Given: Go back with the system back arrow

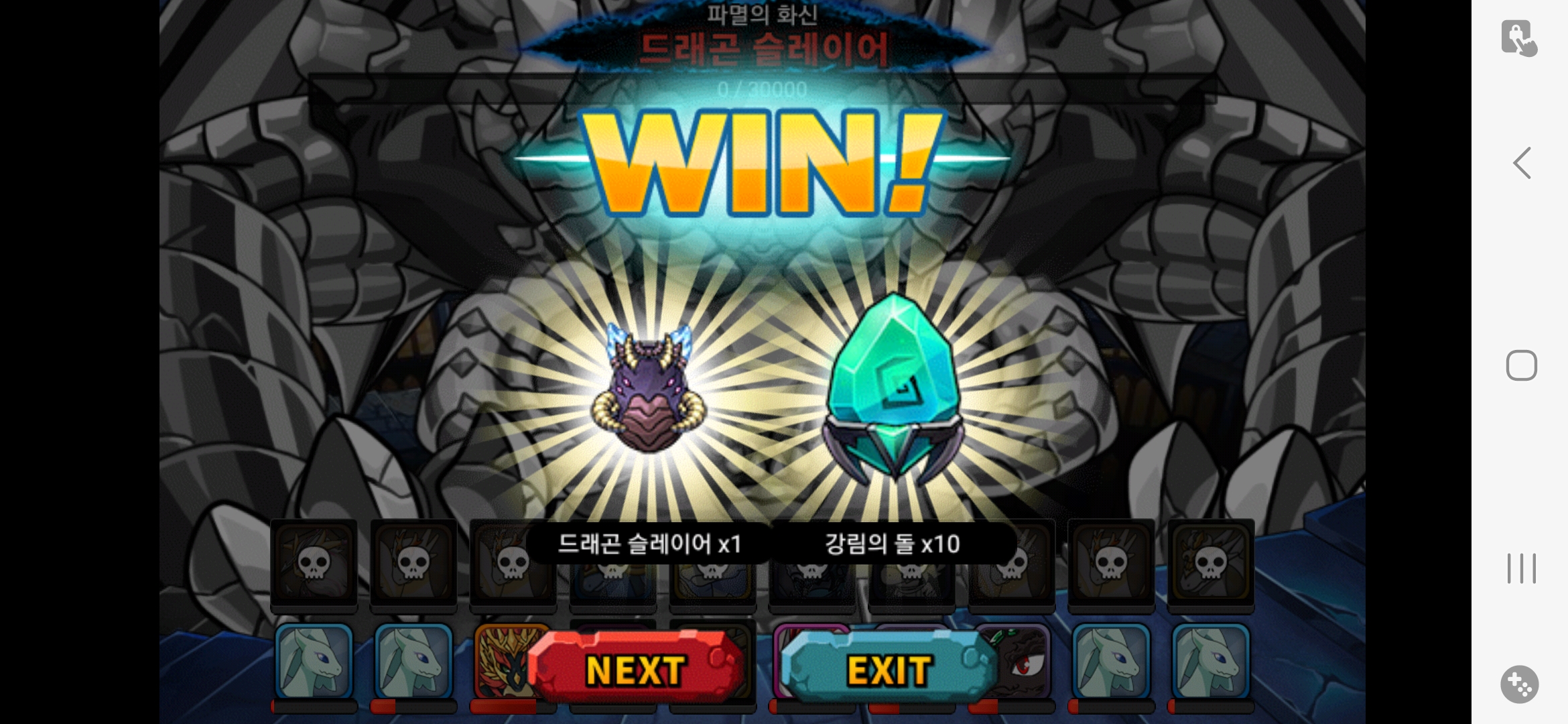Looking at the screenshot, I should [1522, 163].
